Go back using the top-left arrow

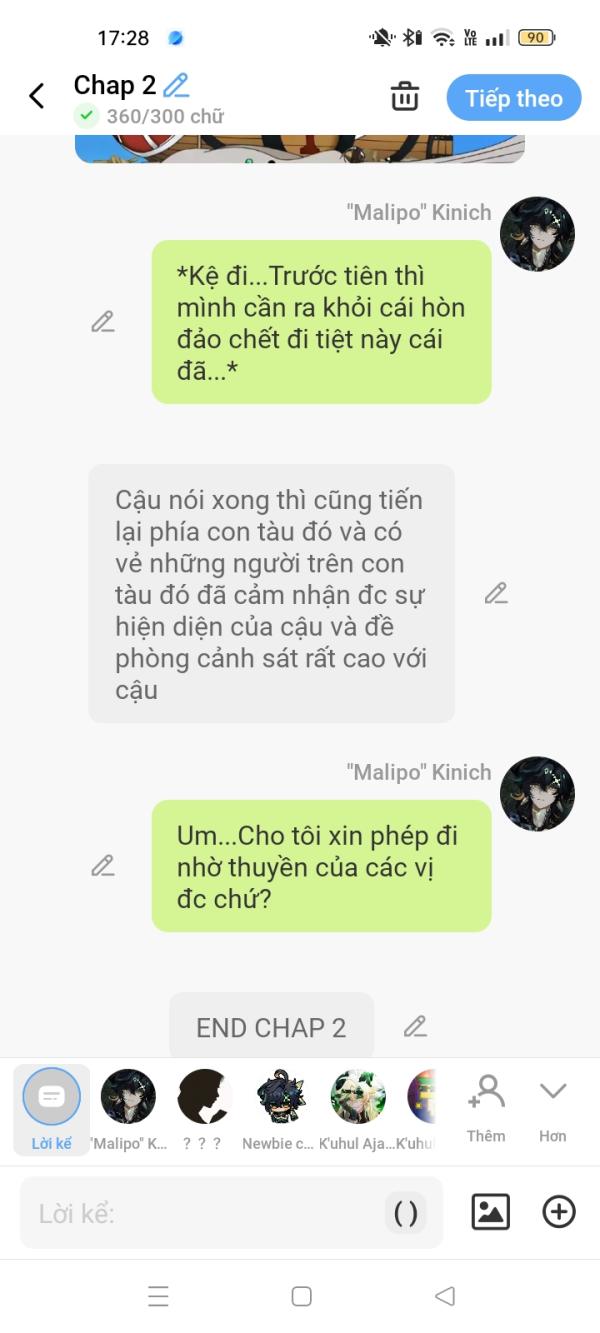pos(37,96)
